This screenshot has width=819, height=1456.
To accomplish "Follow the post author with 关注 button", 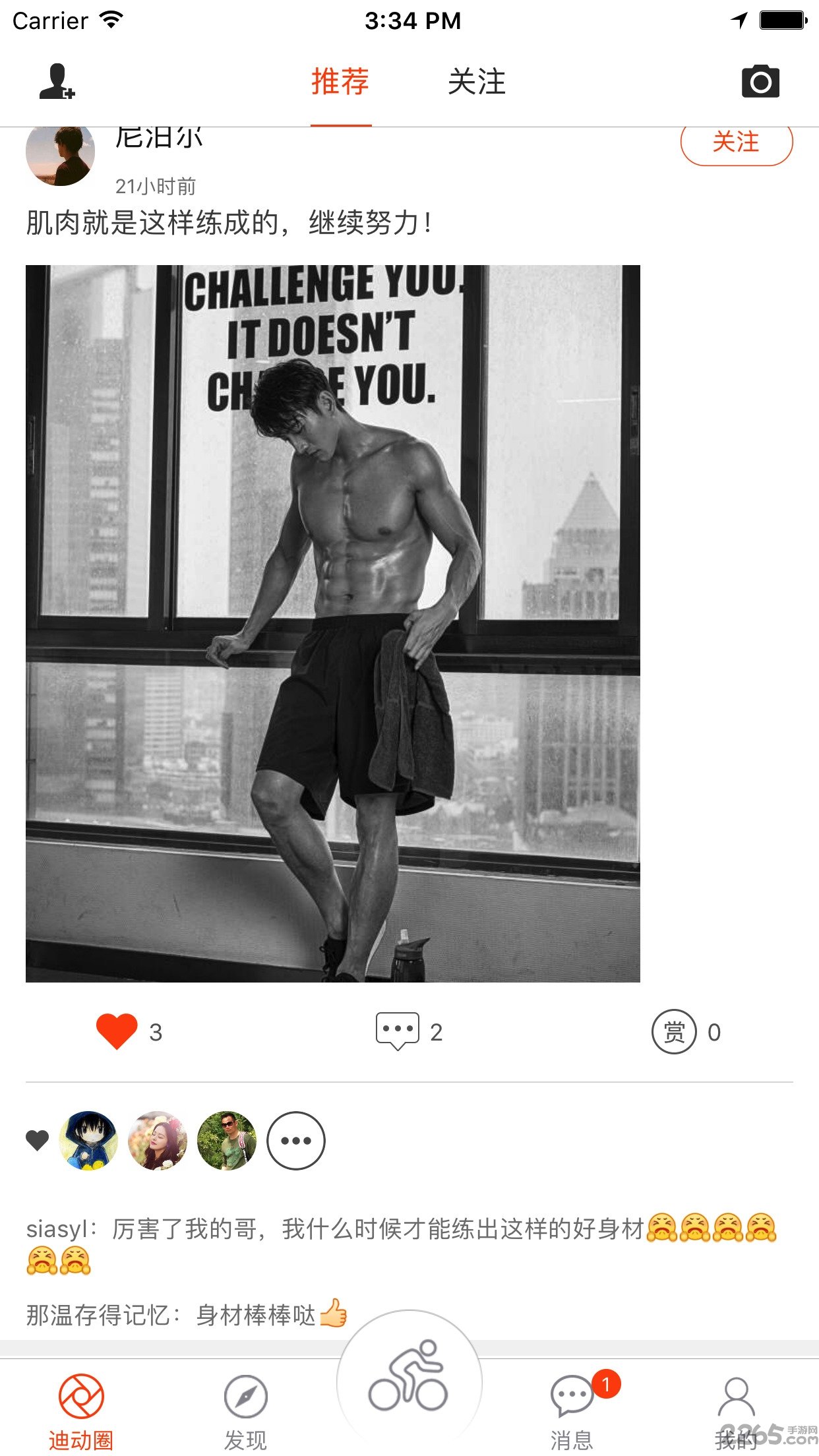I will pyautogui.click(x=736, y=142).
